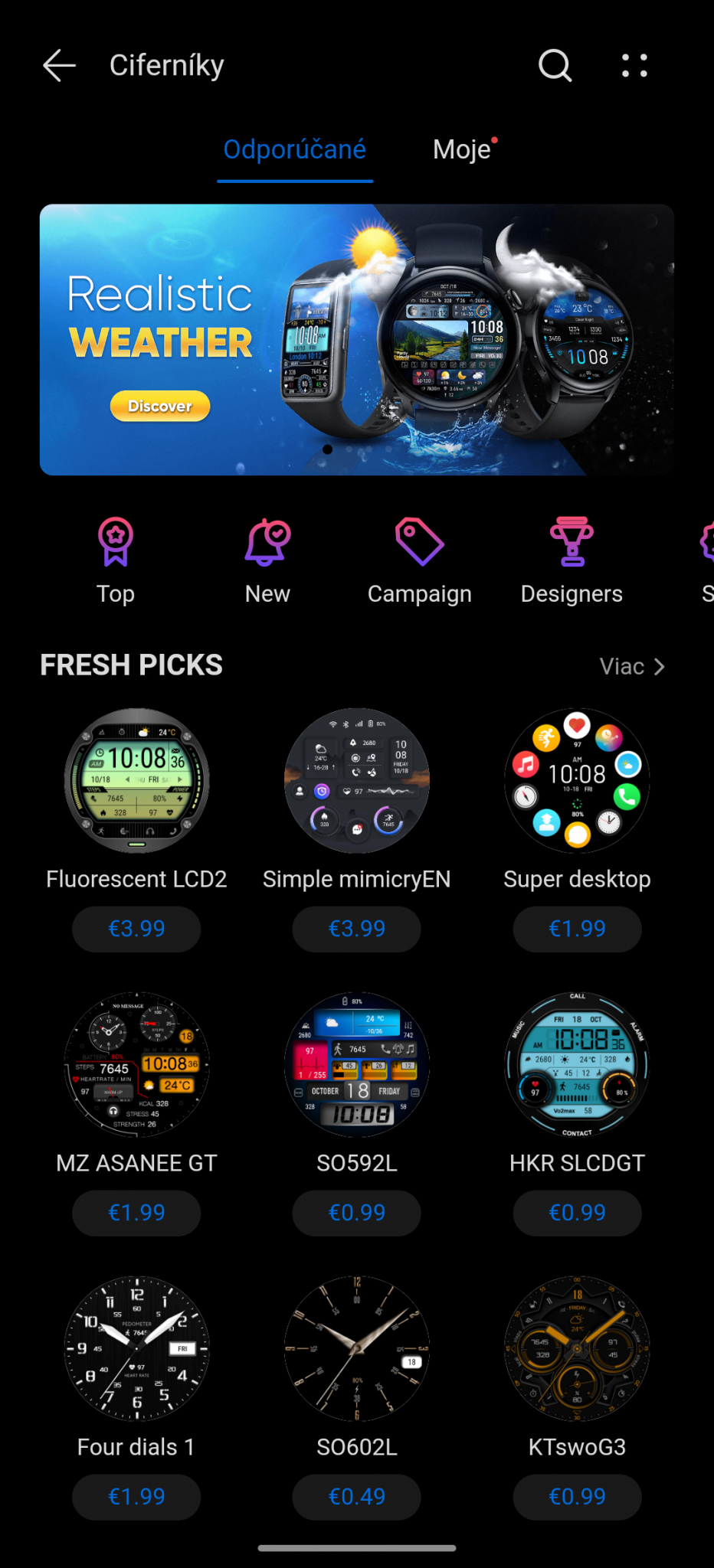This screenshot has width=714, height=1568.
Task: Open the four-dot more menu
Action: tap(634, 66)
